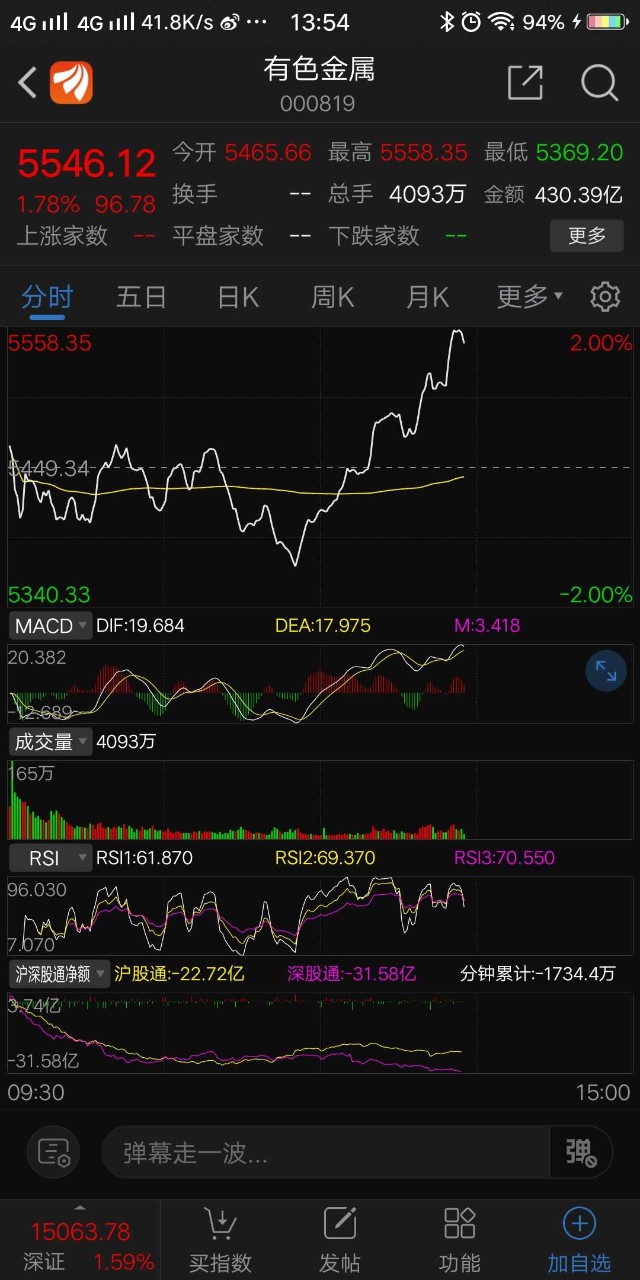
Task: Switch to the 五日 chart tab
Action: (141, 297)
